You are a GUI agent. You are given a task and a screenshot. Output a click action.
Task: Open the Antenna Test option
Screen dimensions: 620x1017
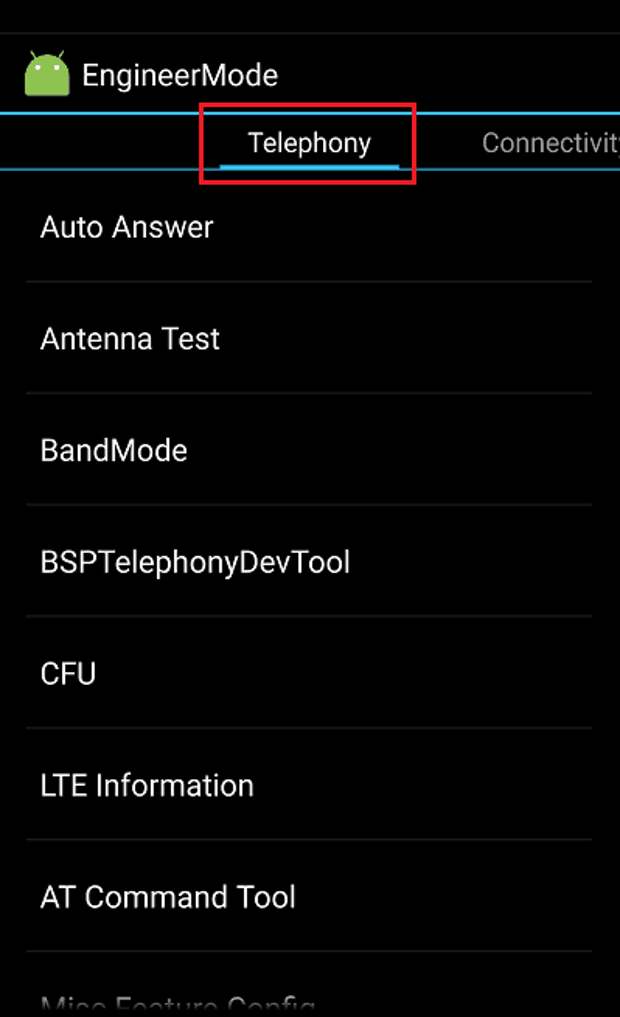point(130,339)
